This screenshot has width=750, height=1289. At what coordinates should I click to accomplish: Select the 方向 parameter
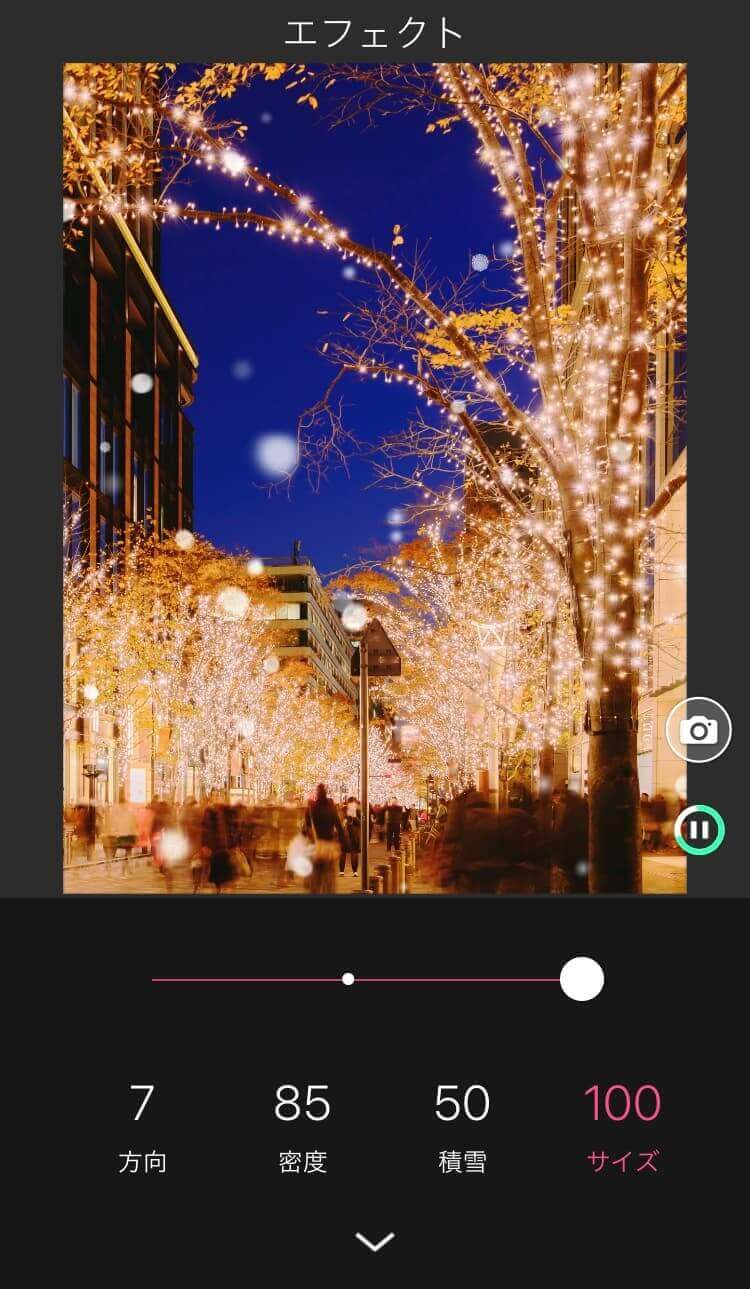(142, 1128)
